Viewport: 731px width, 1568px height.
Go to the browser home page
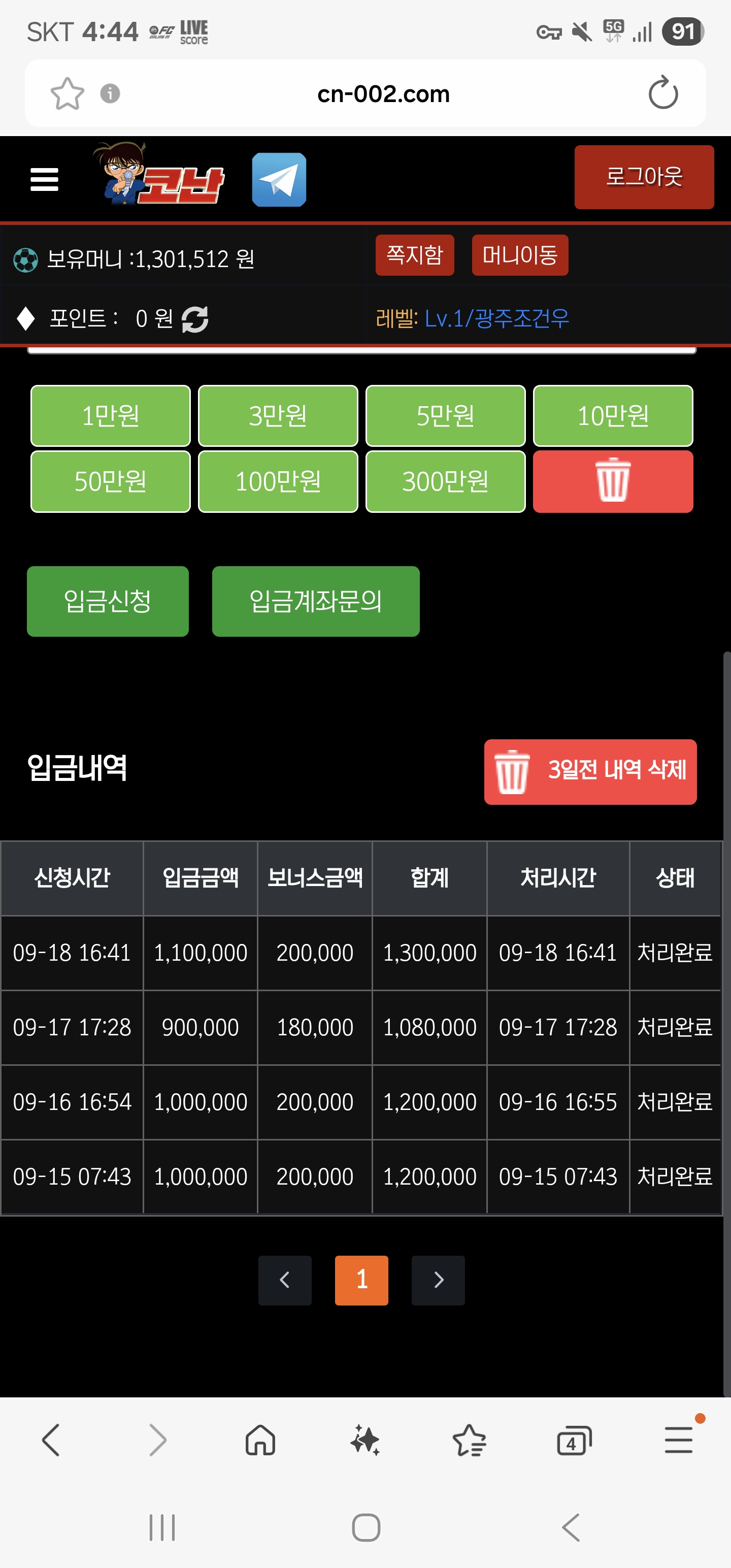[260, 1440]
